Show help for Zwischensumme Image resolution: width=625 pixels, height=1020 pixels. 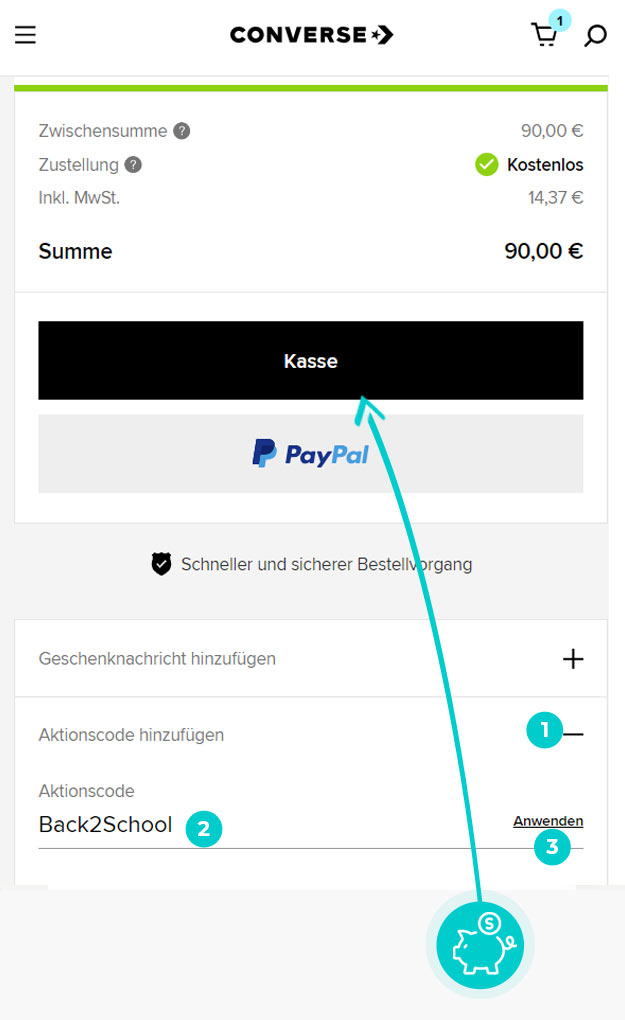(182, 131)
